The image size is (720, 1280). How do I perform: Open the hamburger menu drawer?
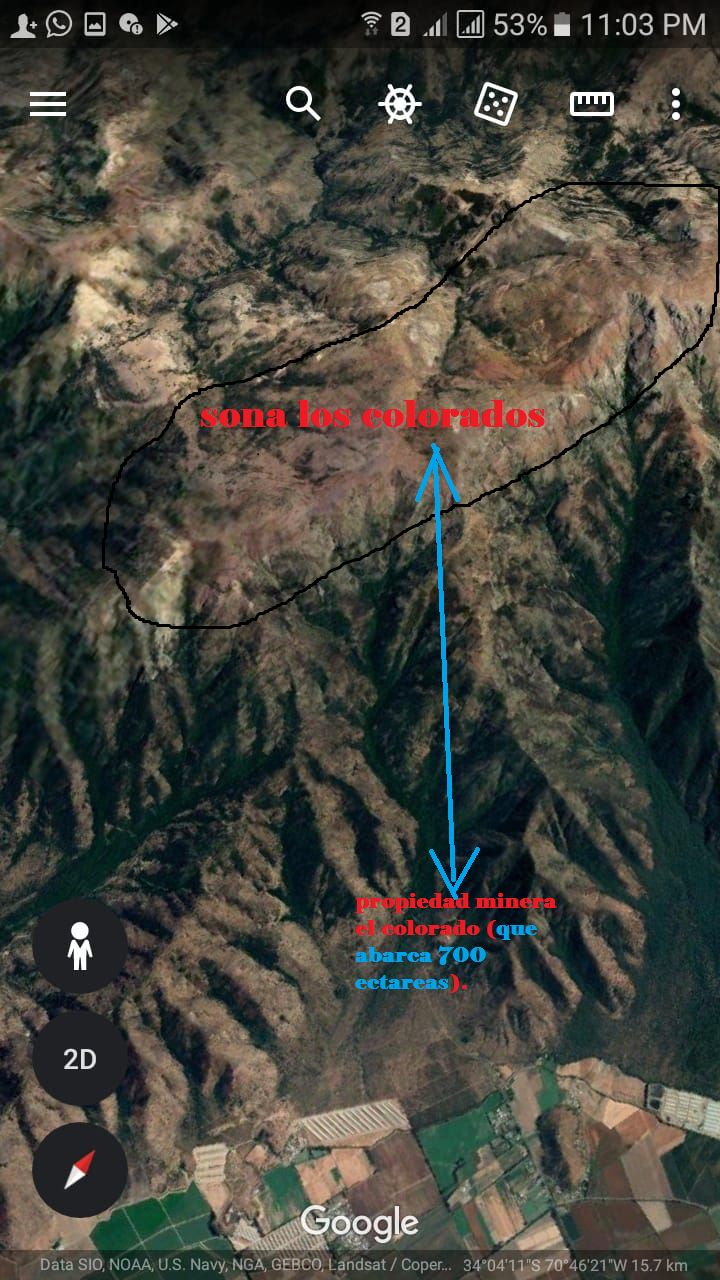click(48, 104)
